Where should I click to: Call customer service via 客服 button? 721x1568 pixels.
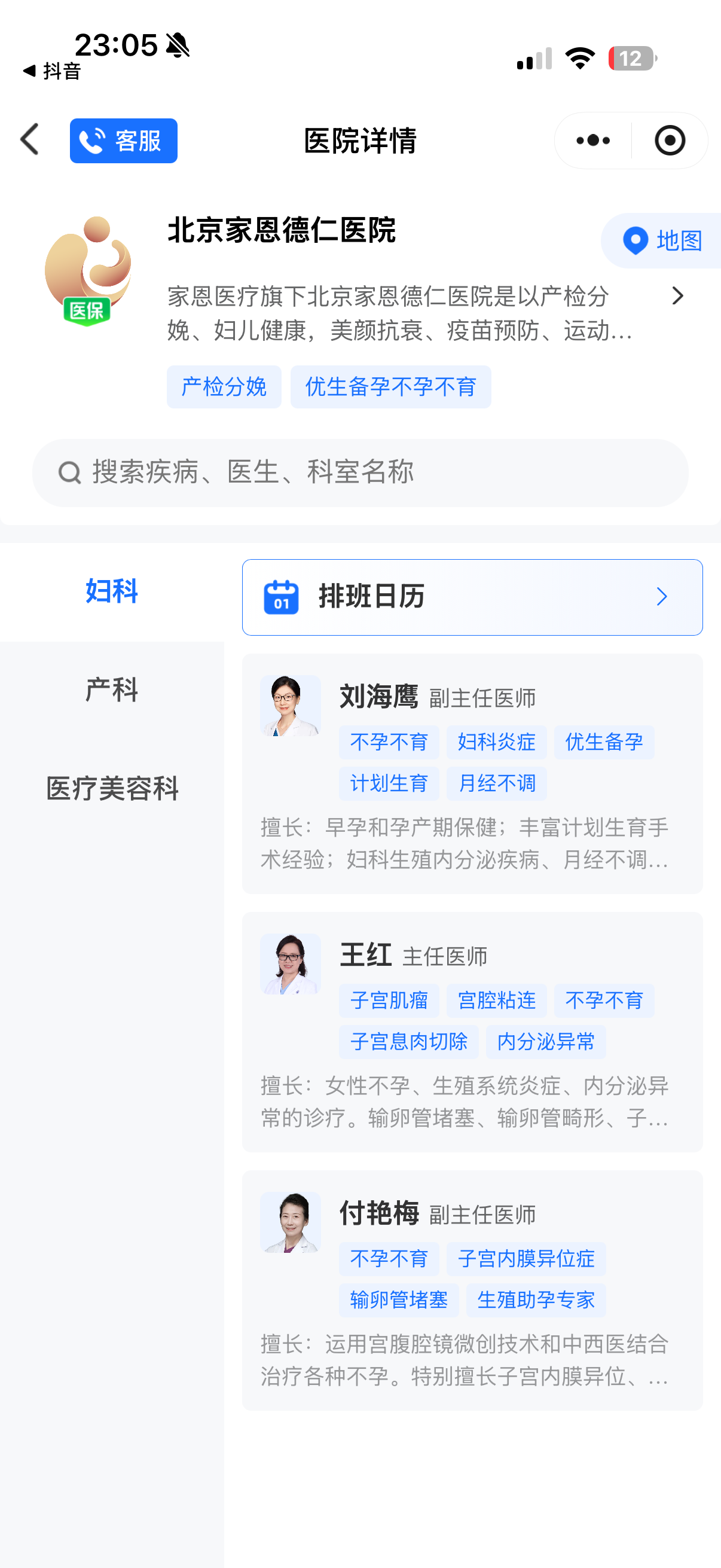coord(124,141)
